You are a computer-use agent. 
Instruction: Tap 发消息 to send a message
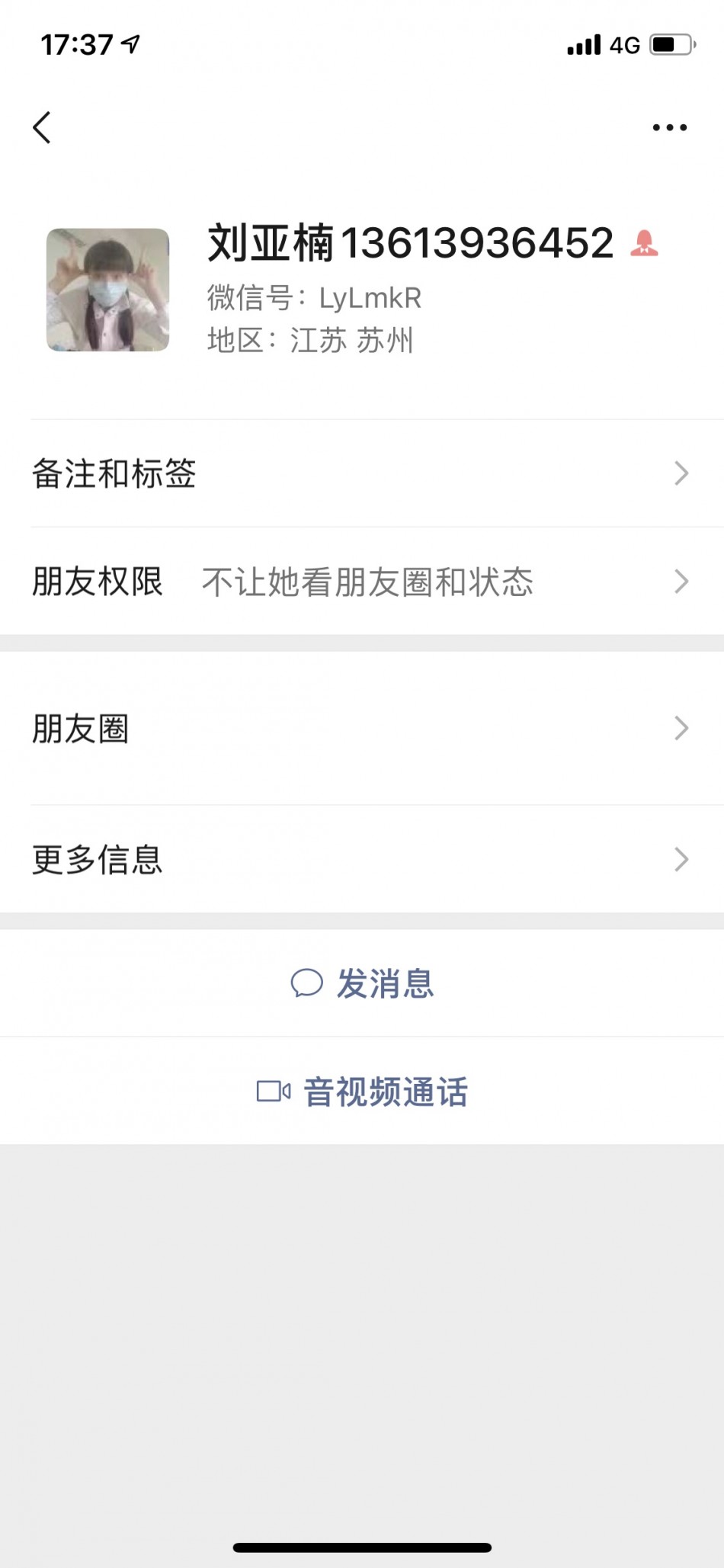click(362, 983)
